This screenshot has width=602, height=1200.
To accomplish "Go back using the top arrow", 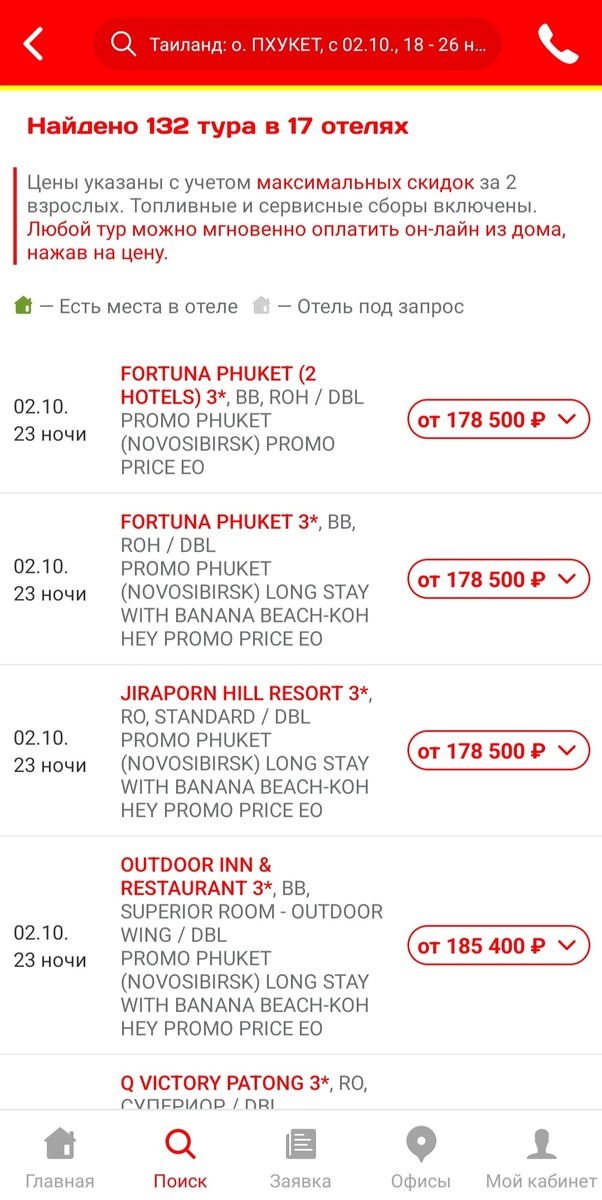I will [34, 44].
